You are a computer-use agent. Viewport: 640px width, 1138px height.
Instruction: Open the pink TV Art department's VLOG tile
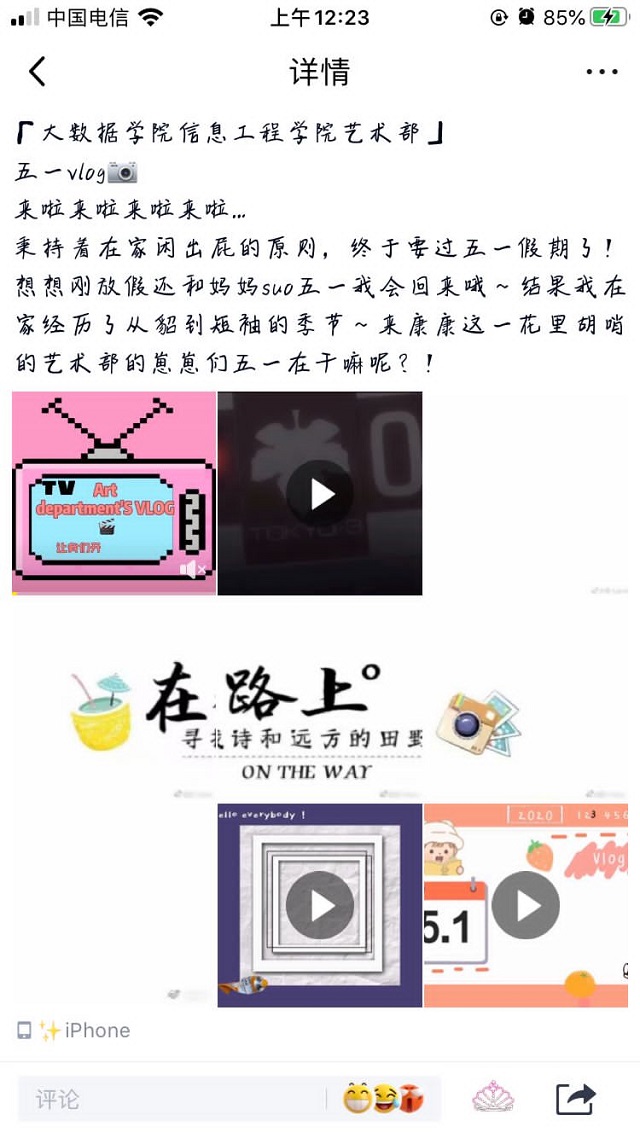coord(114,493)
